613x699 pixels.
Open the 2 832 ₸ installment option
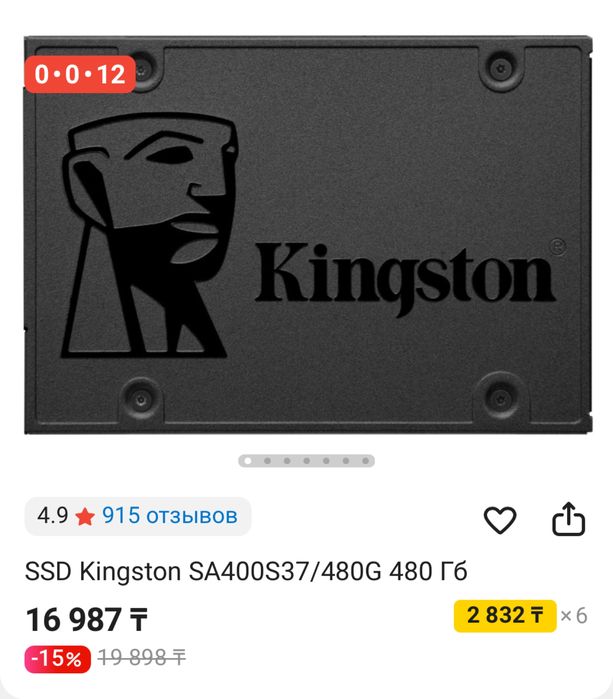tap(505, 615)
